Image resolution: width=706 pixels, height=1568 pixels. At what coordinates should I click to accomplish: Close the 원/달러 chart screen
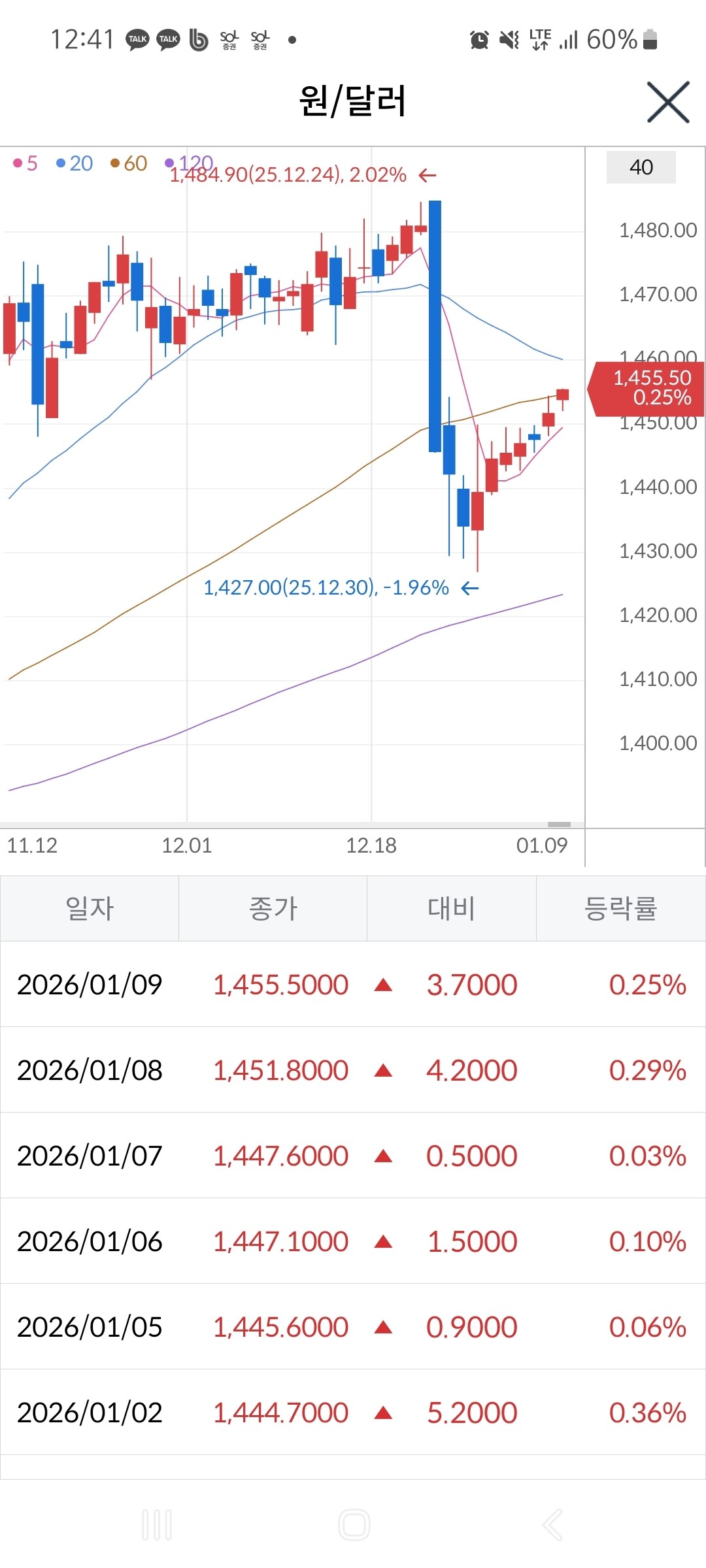tap(668, 102)
